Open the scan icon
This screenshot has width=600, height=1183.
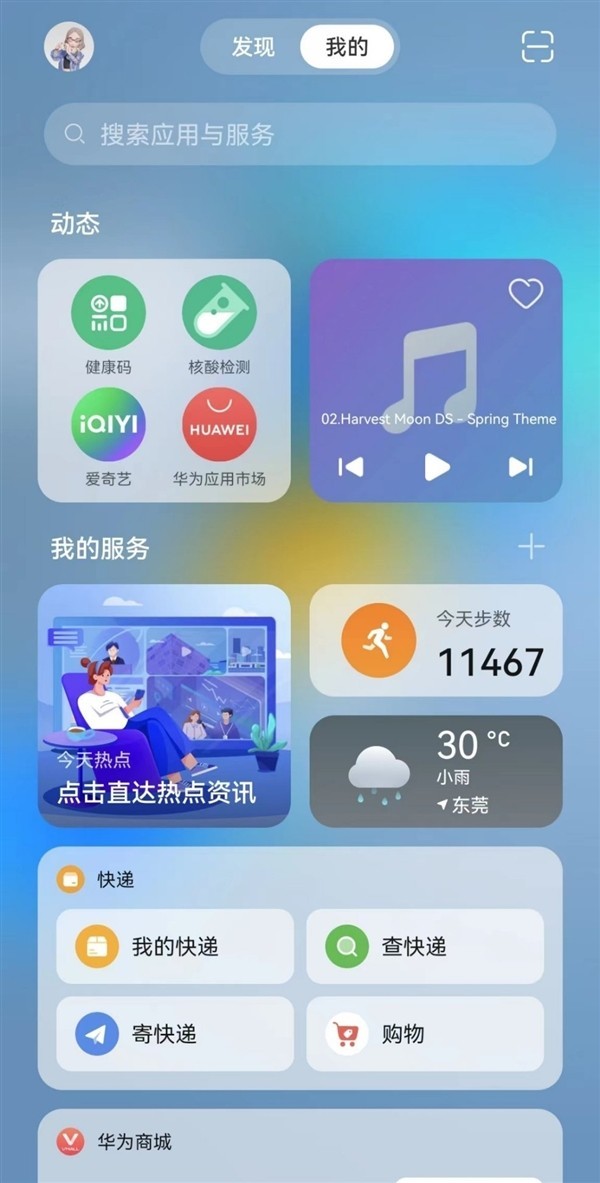tap(537, 47)
